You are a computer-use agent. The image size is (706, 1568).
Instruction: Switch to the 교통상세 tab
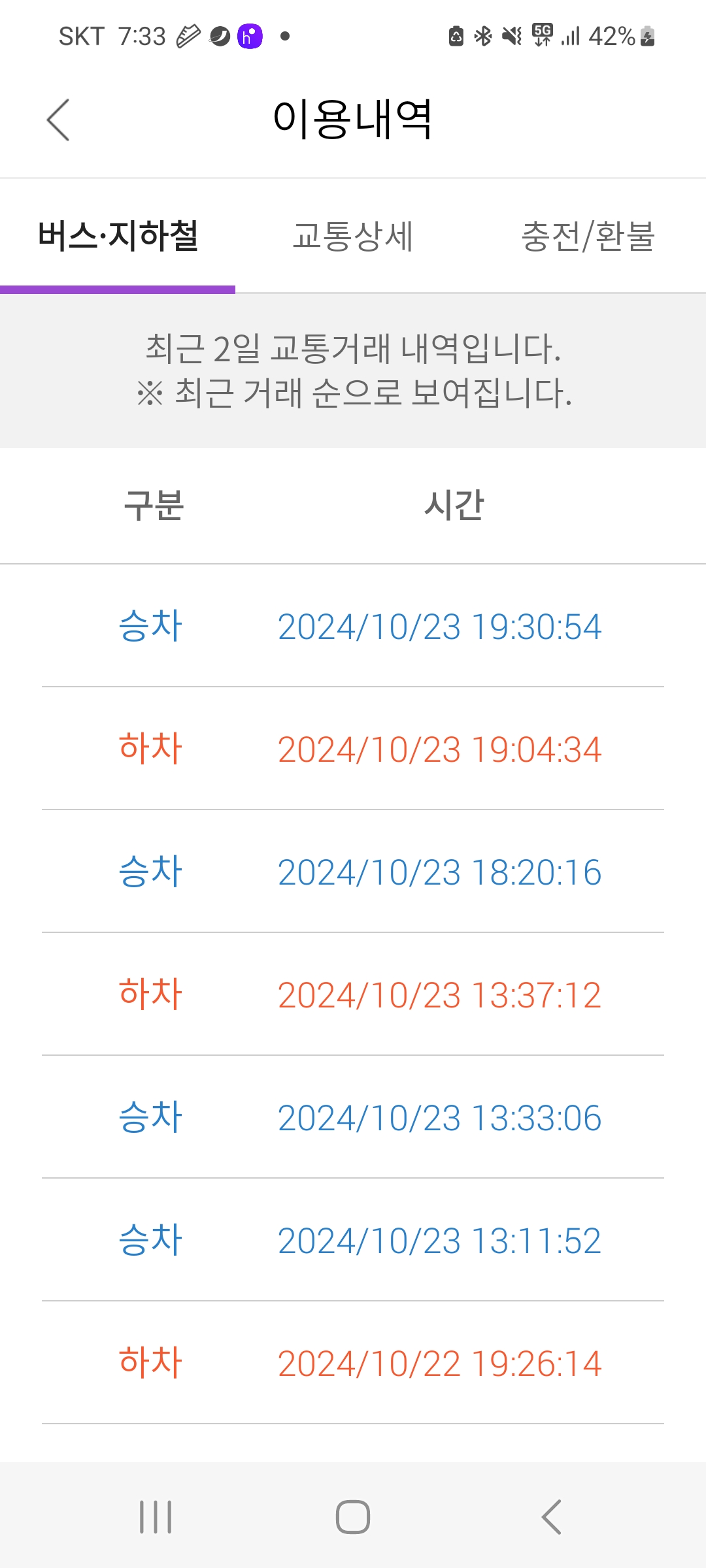coord(352,237)
